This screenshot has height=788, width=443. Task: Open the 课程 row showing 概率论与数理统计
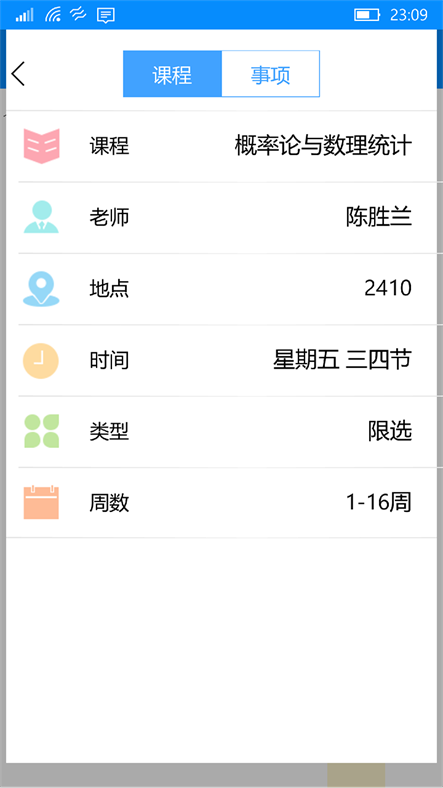222,146
